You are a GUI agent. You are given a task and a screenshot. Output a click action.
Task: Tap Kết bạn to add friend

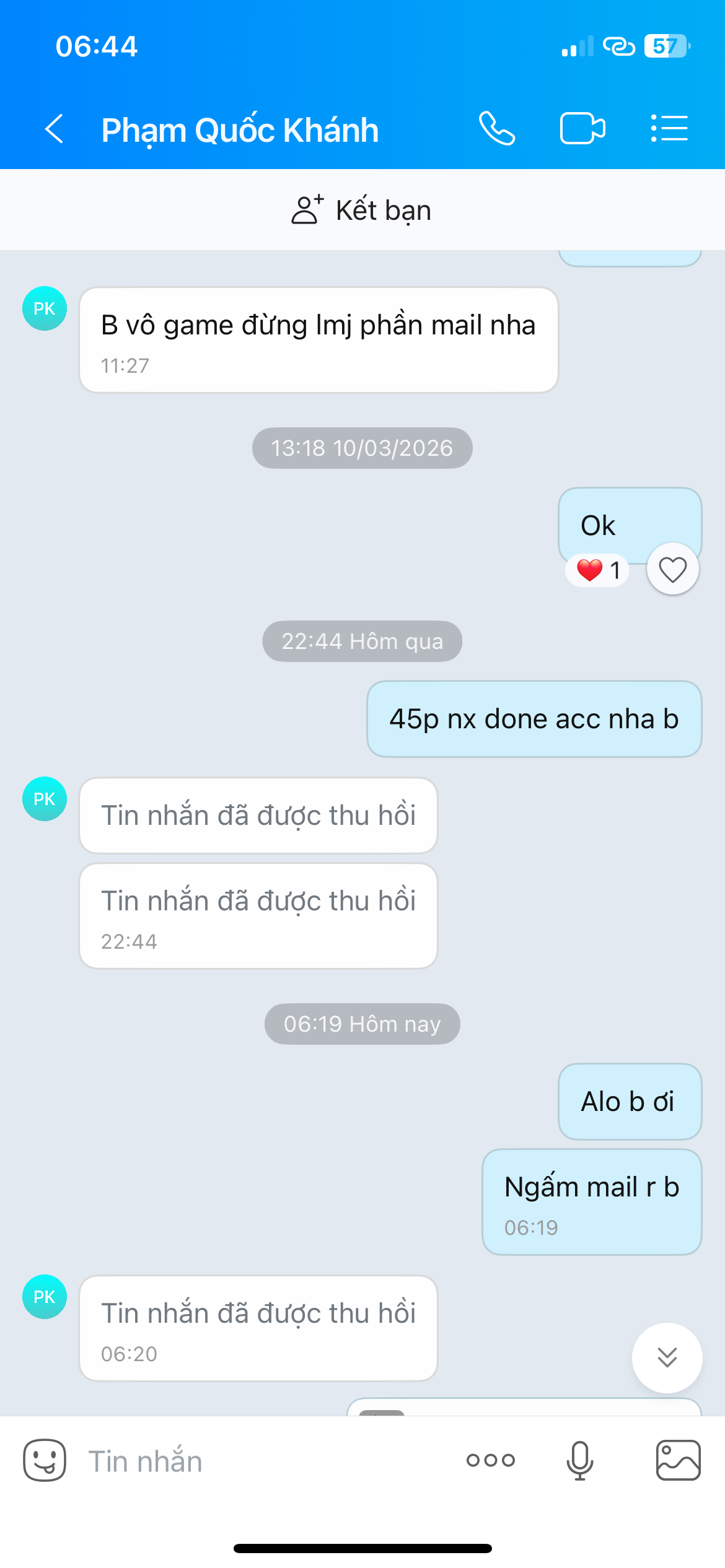pyautogui.click(x=362, y=210)
